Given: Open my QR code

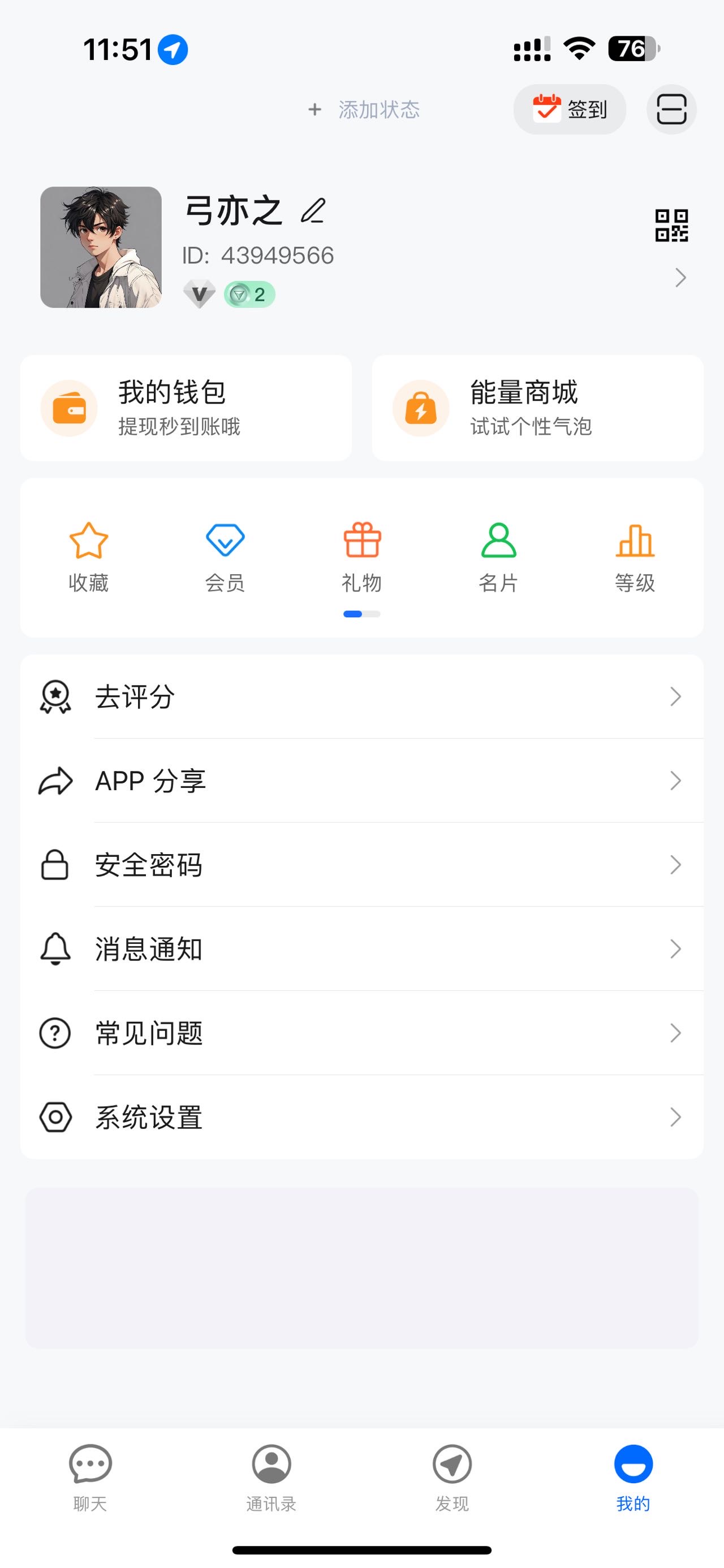Looking at the screenshot, I should pyautogui.click(x=671, y=225).
